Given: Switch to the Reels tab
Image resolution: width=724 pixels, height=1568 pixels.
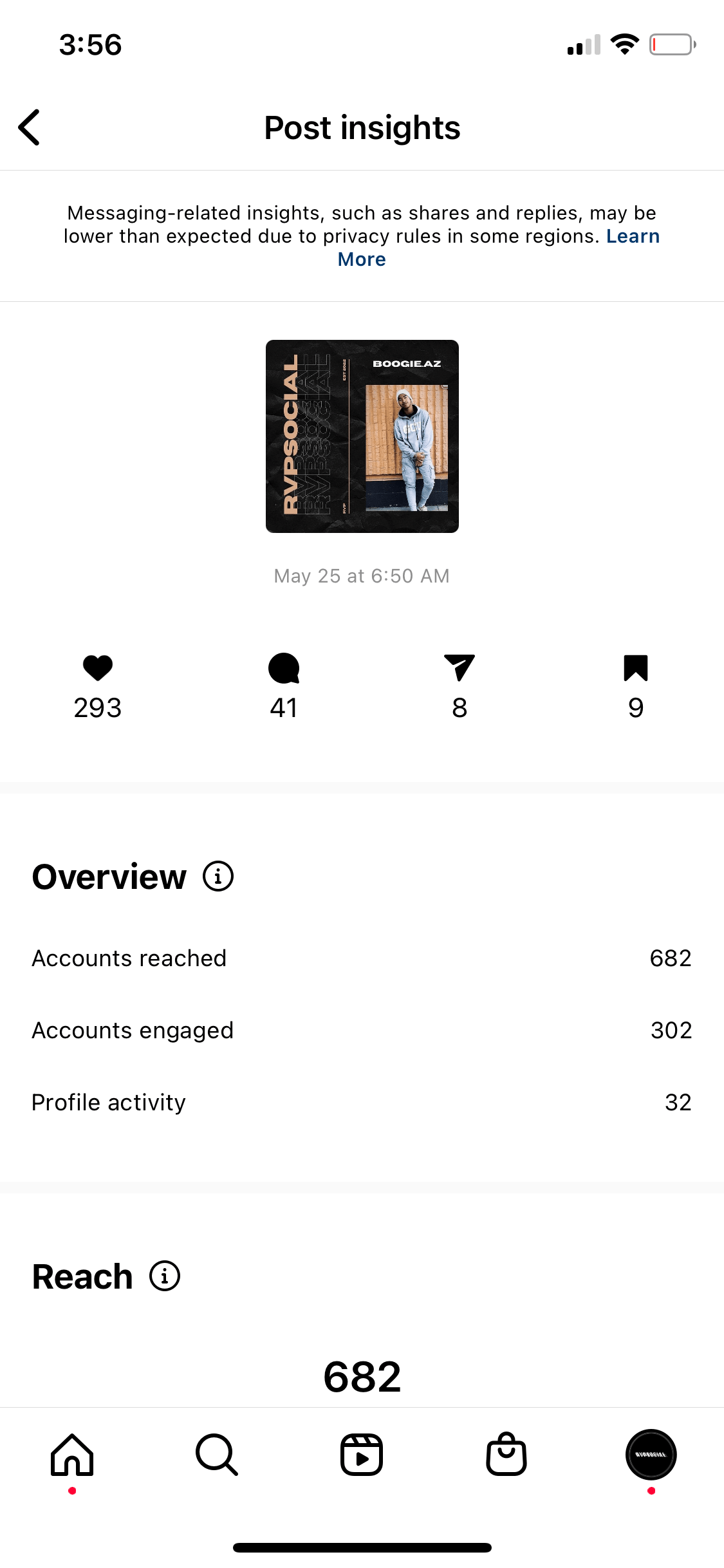Looking at the screenshot, I should coord(362,1455).
